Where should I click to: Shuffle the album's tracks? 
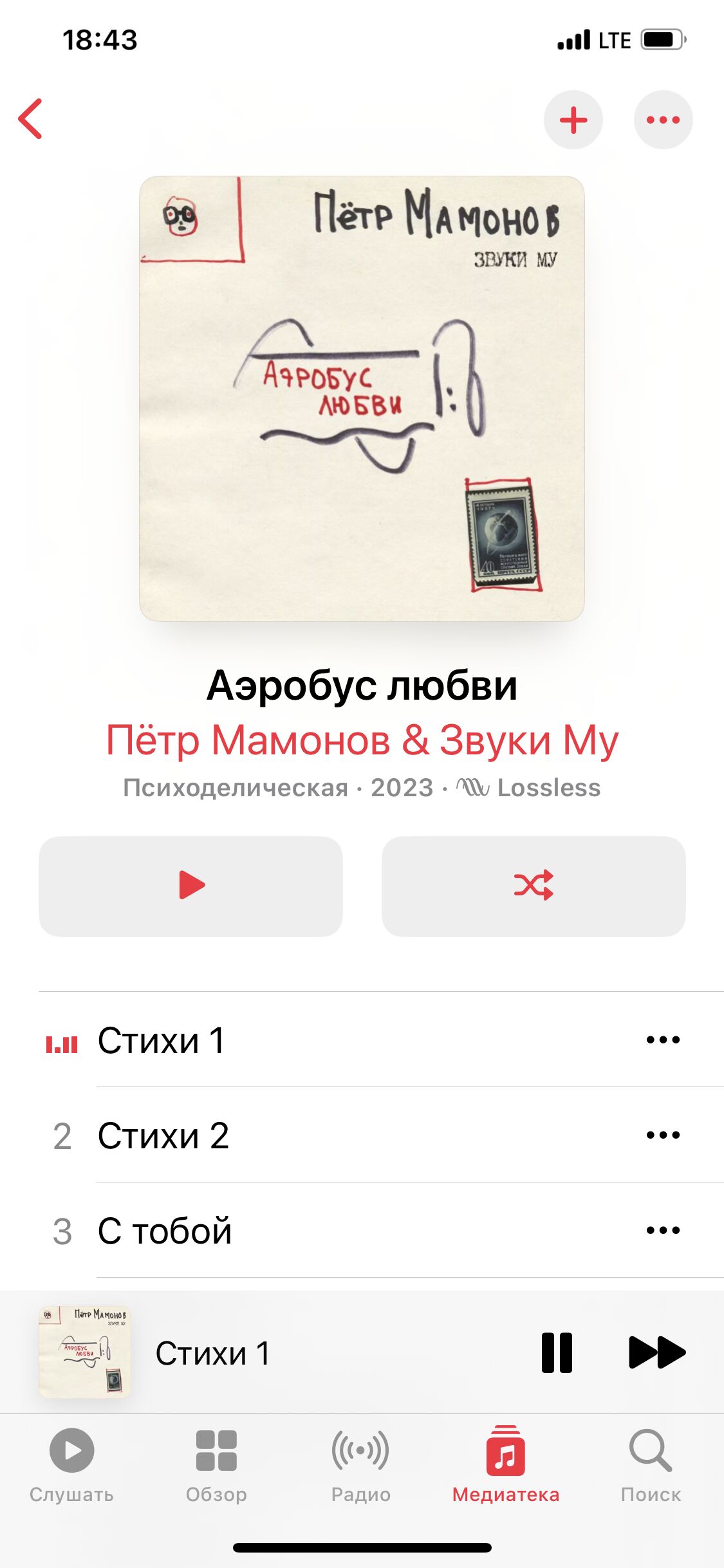pyautogui.click(x=534, y=886)
